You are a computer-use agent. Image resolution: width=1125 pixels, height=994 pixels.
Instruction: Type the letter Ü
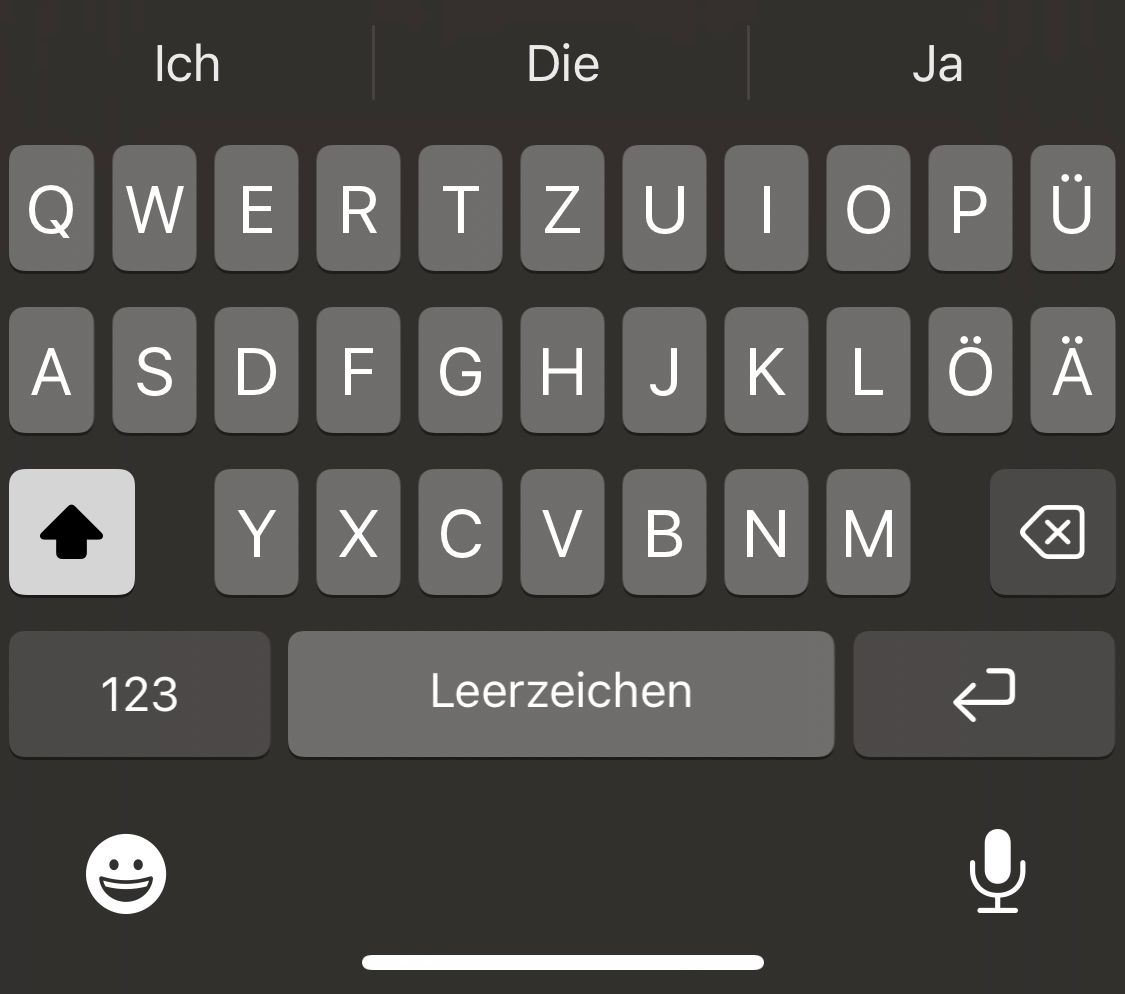pyautogui.click(x=1072, y=208)
